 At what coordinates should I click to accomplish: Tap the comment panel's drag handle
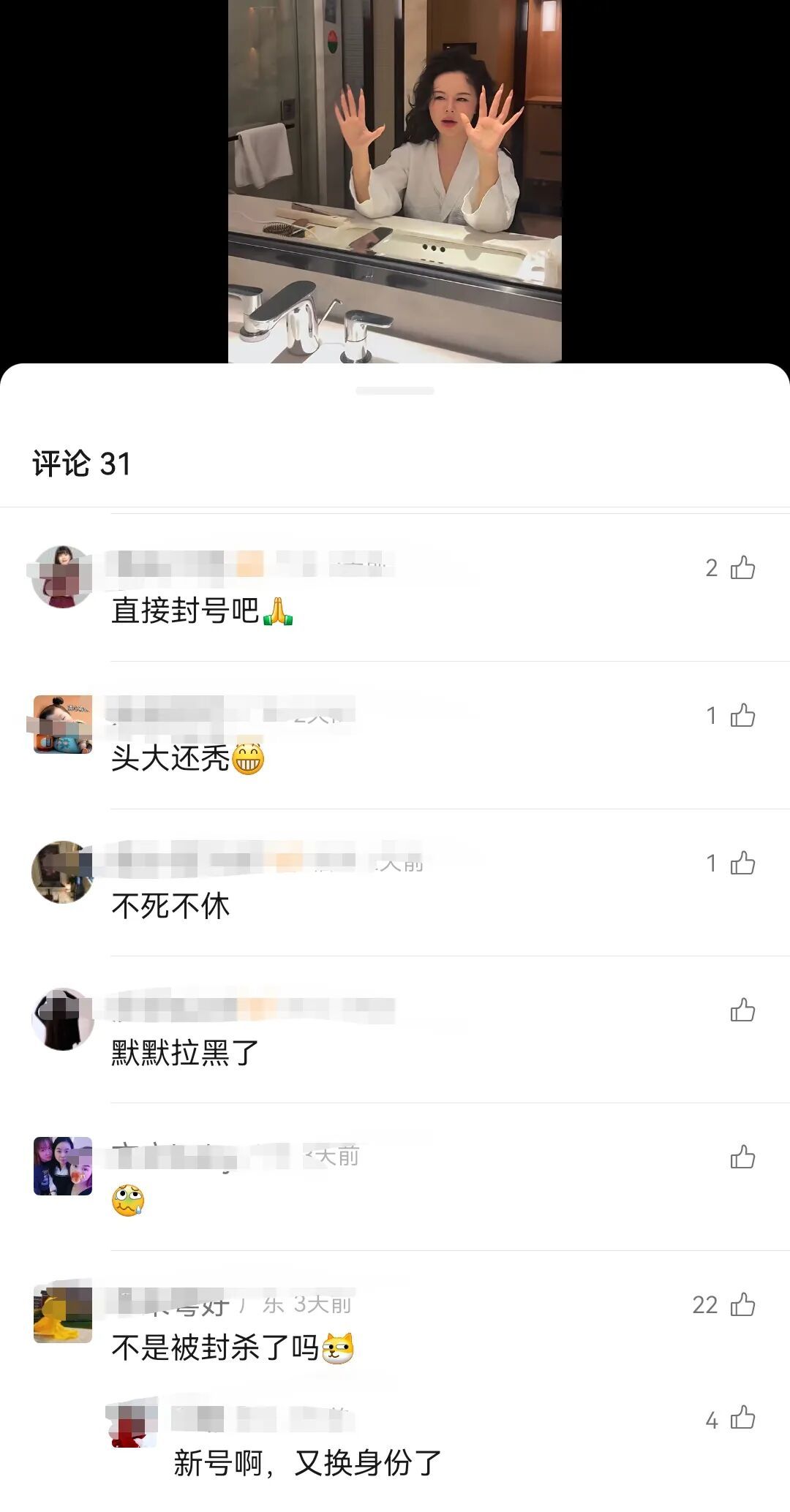click(394, 391)
